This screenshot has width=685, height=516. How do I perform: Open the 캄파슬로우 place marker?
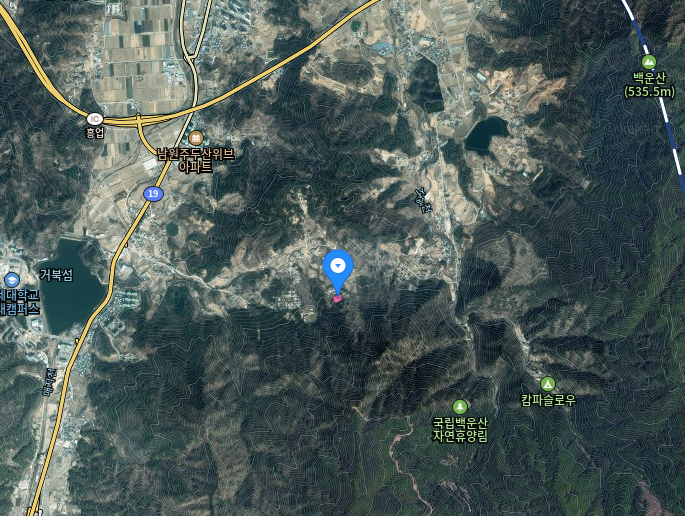point(547,384)
